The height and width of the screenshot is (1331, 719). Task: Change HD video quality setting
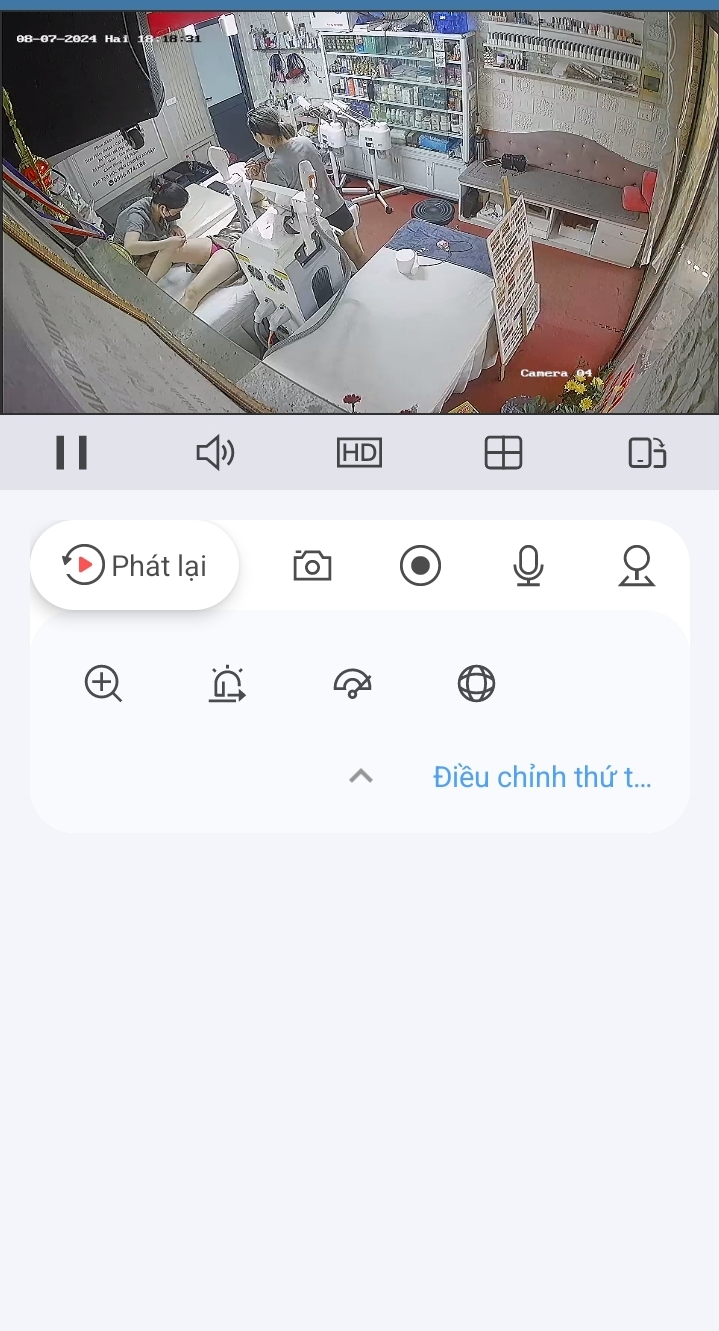coord(359,453)
